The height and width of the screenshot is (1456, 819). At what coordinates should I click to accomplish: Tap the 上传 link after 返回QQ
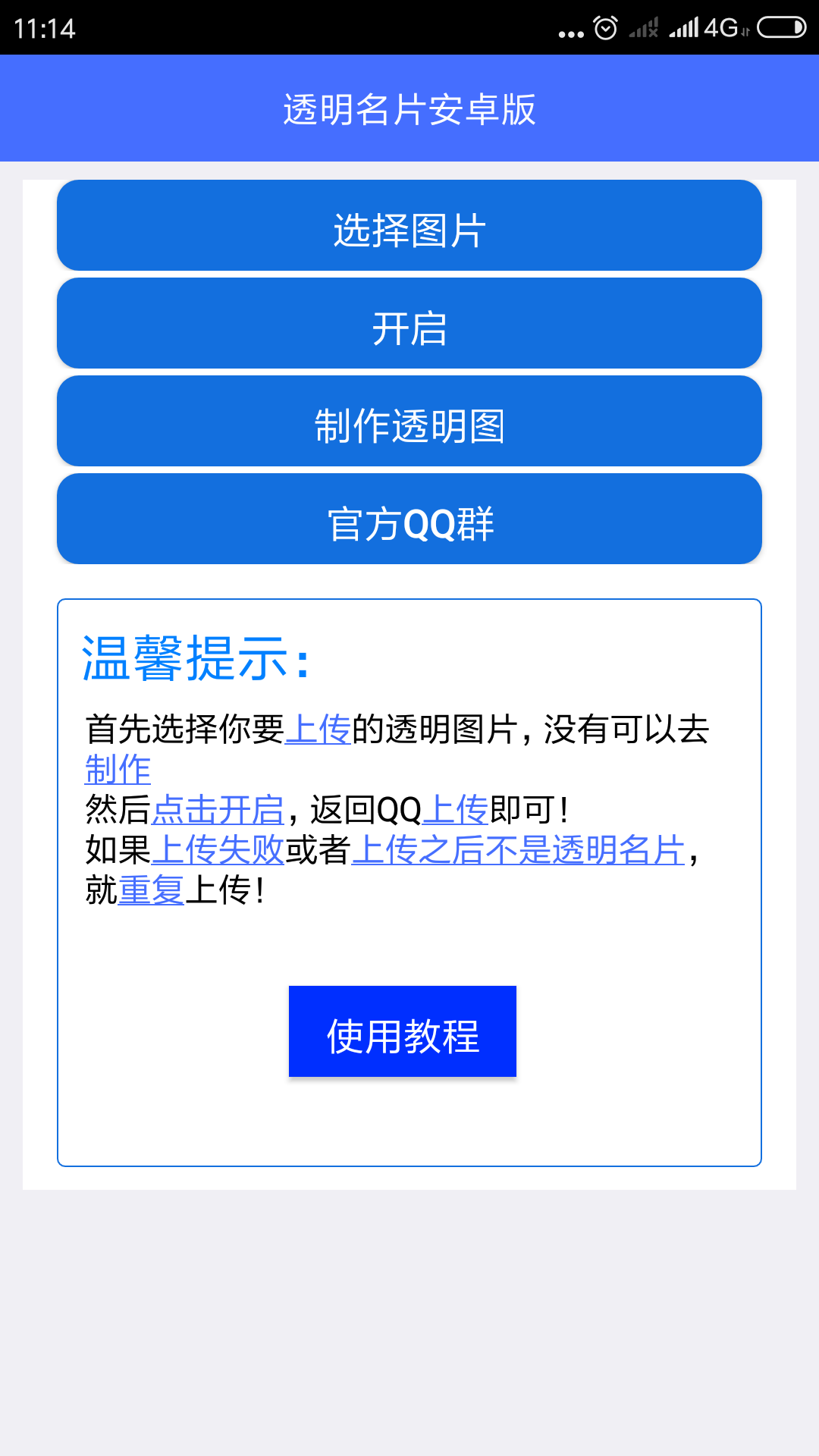click(x=453, y=810)
